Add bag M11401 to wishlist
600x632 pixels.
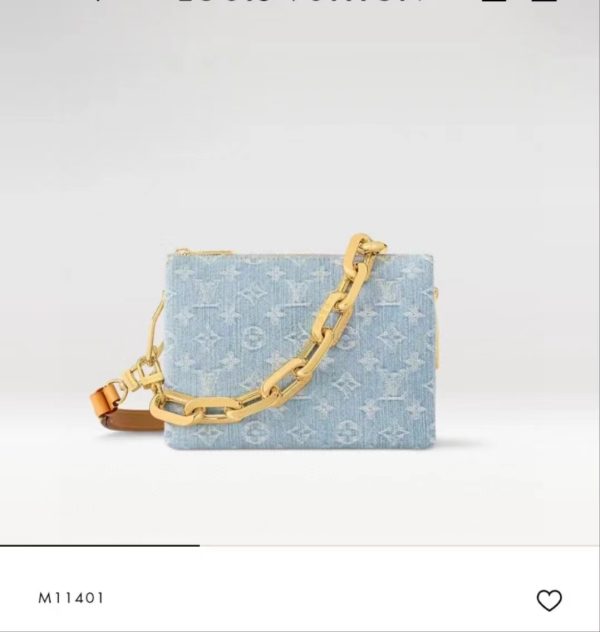point(549,600)
